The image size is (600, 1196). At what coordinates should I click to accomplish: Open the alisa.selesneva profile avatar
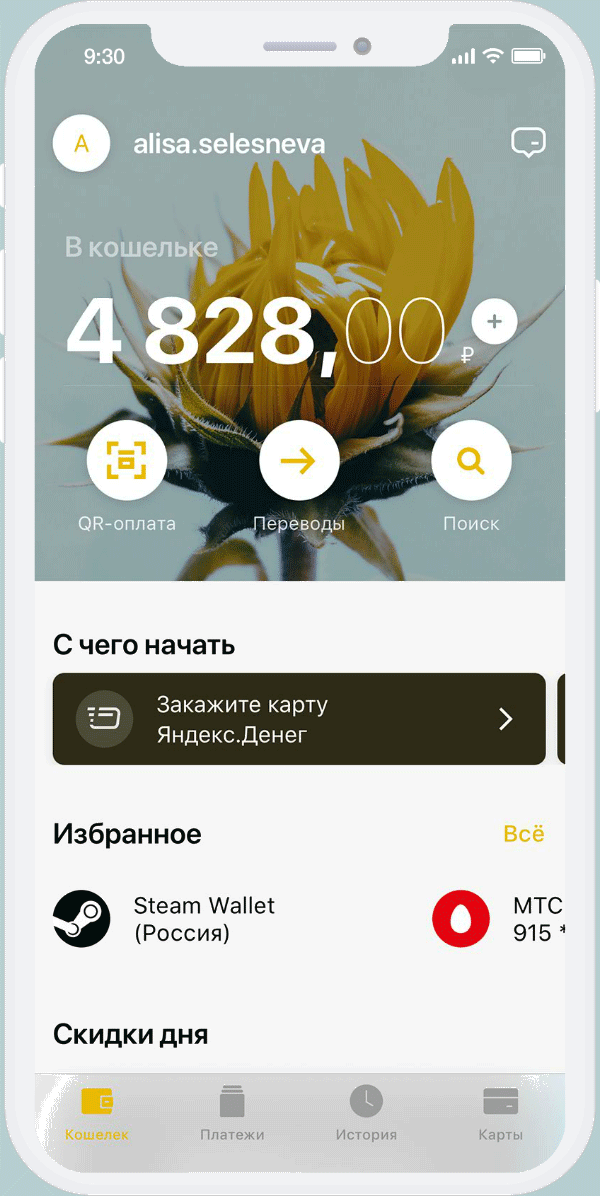pyautogui.click(x=81, y=144)
